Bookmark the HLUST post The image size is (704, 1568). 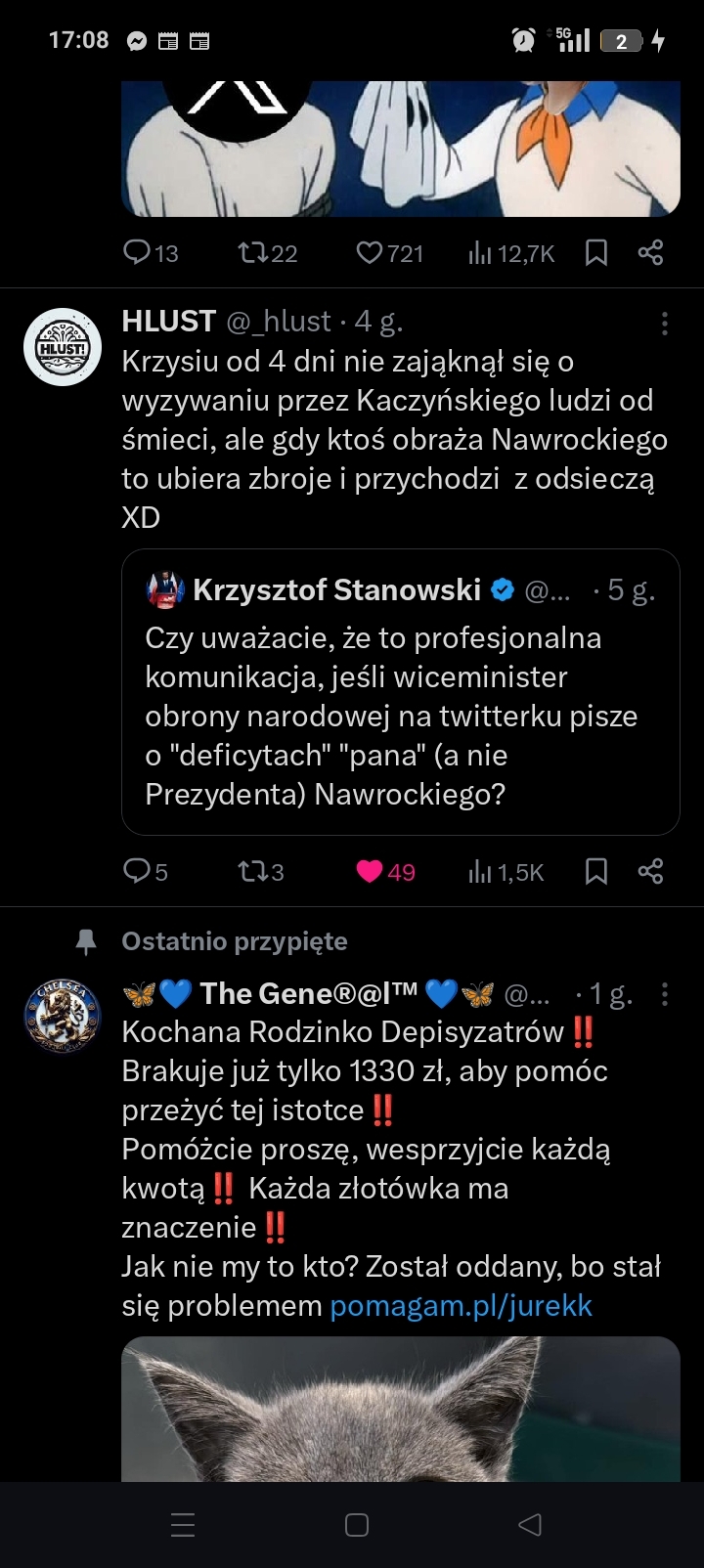coord(595,871)
